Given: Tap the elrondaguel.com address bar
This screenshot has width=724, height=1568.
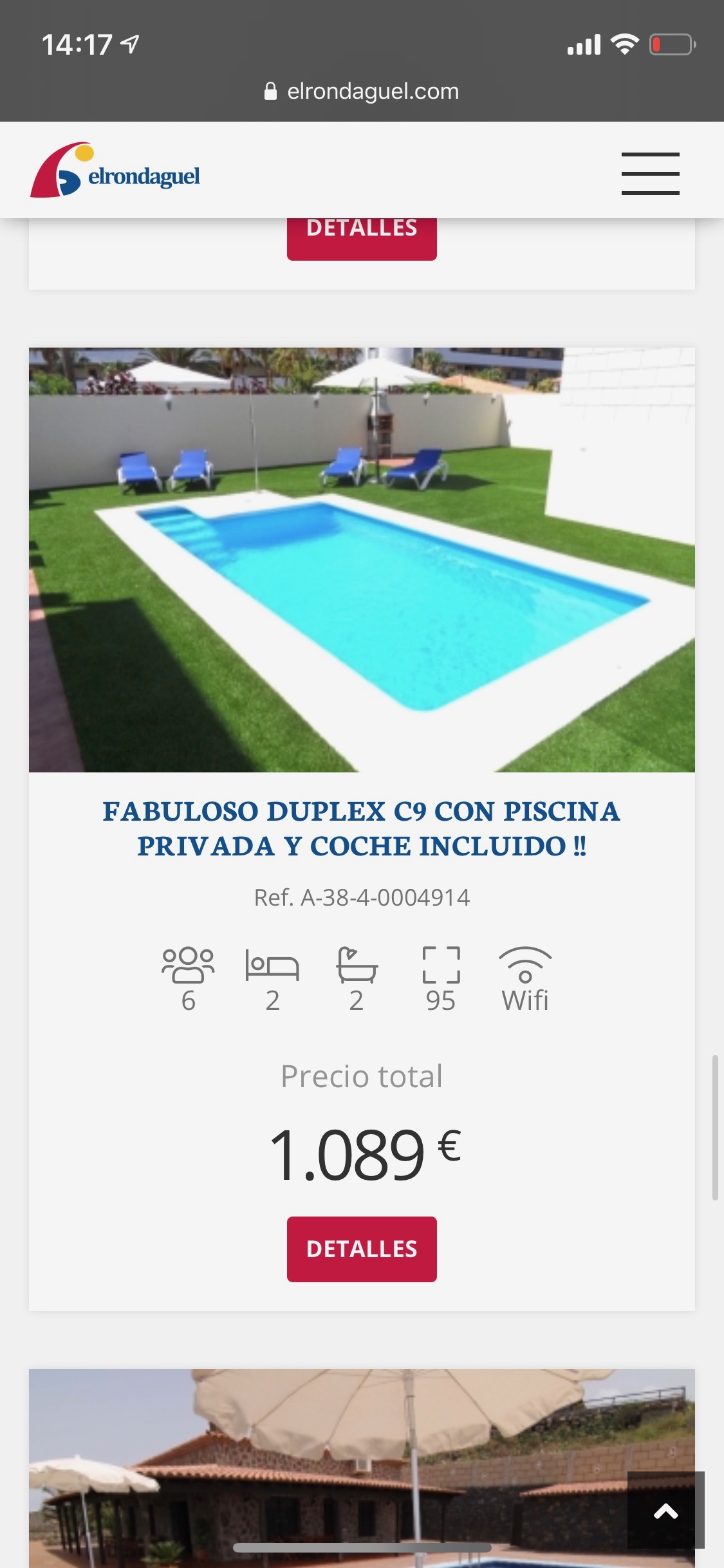Looking at the screenshot, I should point(362,91).
